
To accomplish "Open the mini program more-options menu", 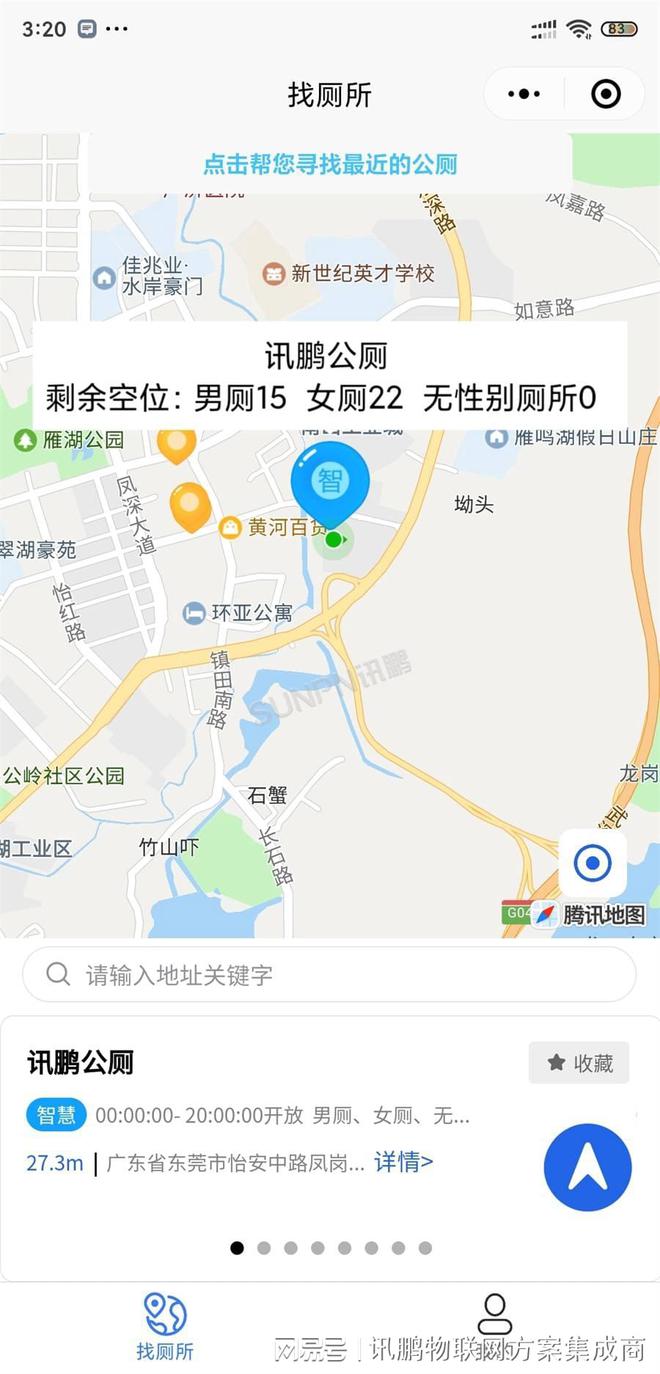I will click(x=524, y=94).
